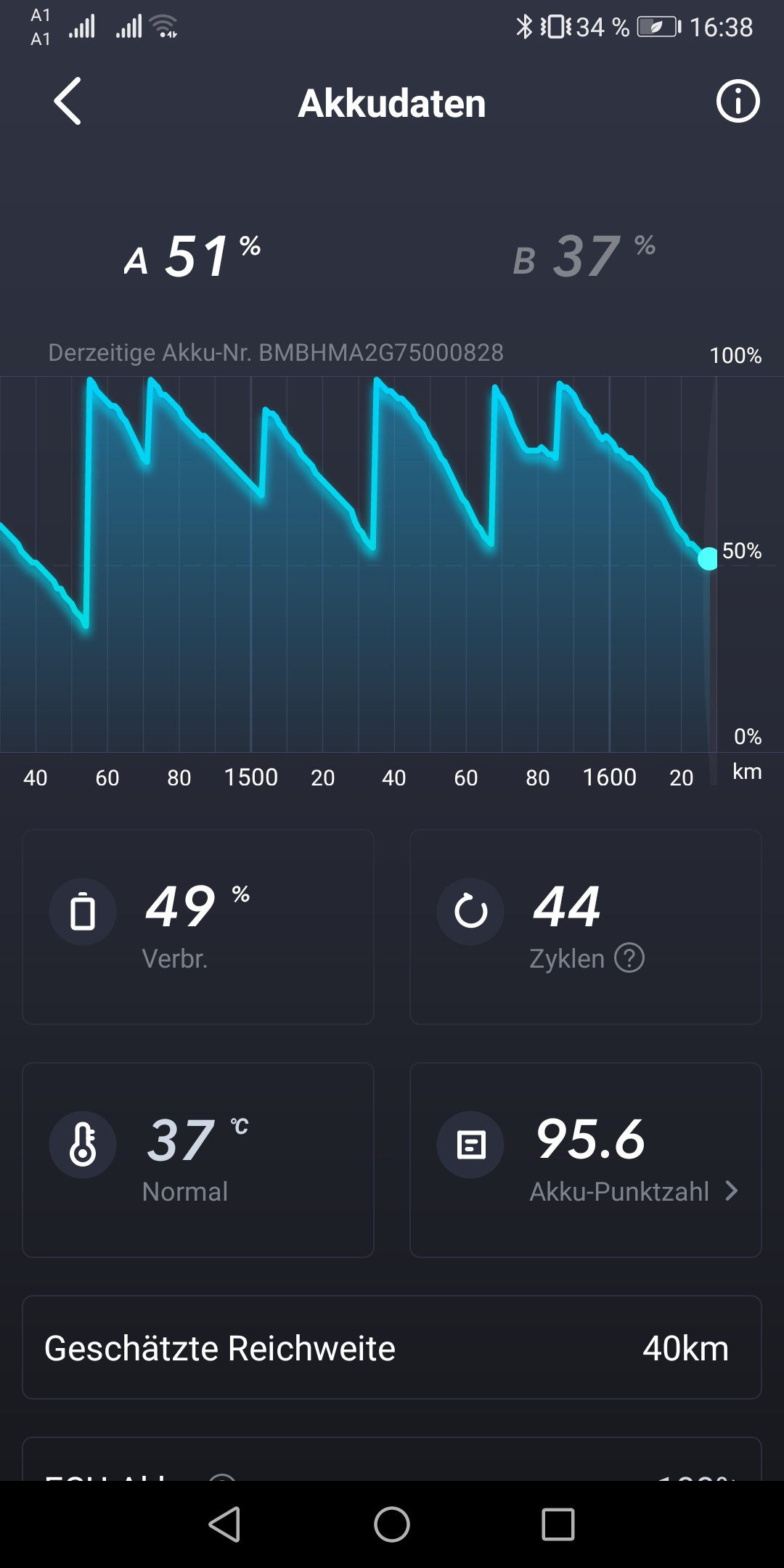Viewport: 784px width, 1568px height.
Task: Tap the system home button
Action: click(392, 1524)
